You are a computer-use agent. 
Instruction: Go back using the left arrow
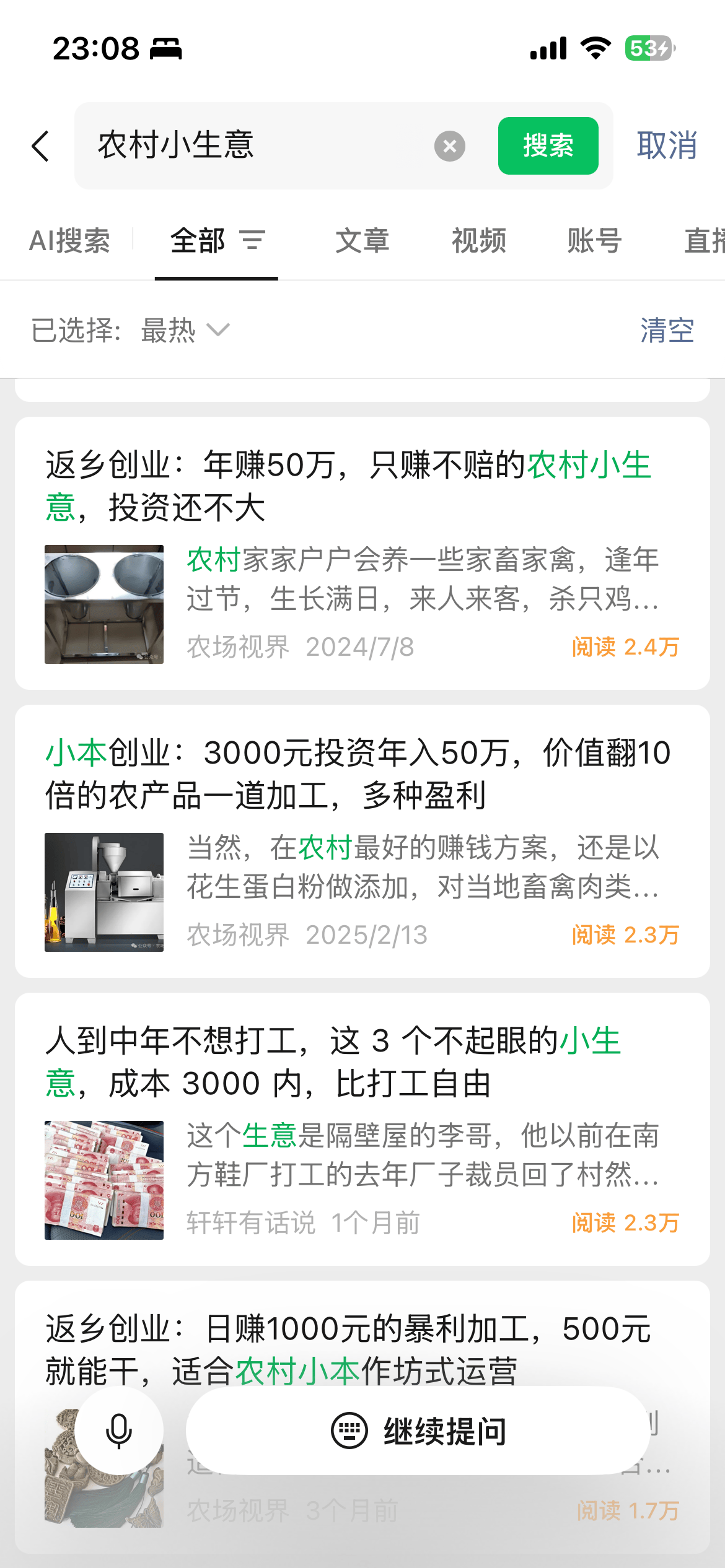pyautogui.click(x=41, y=146)
